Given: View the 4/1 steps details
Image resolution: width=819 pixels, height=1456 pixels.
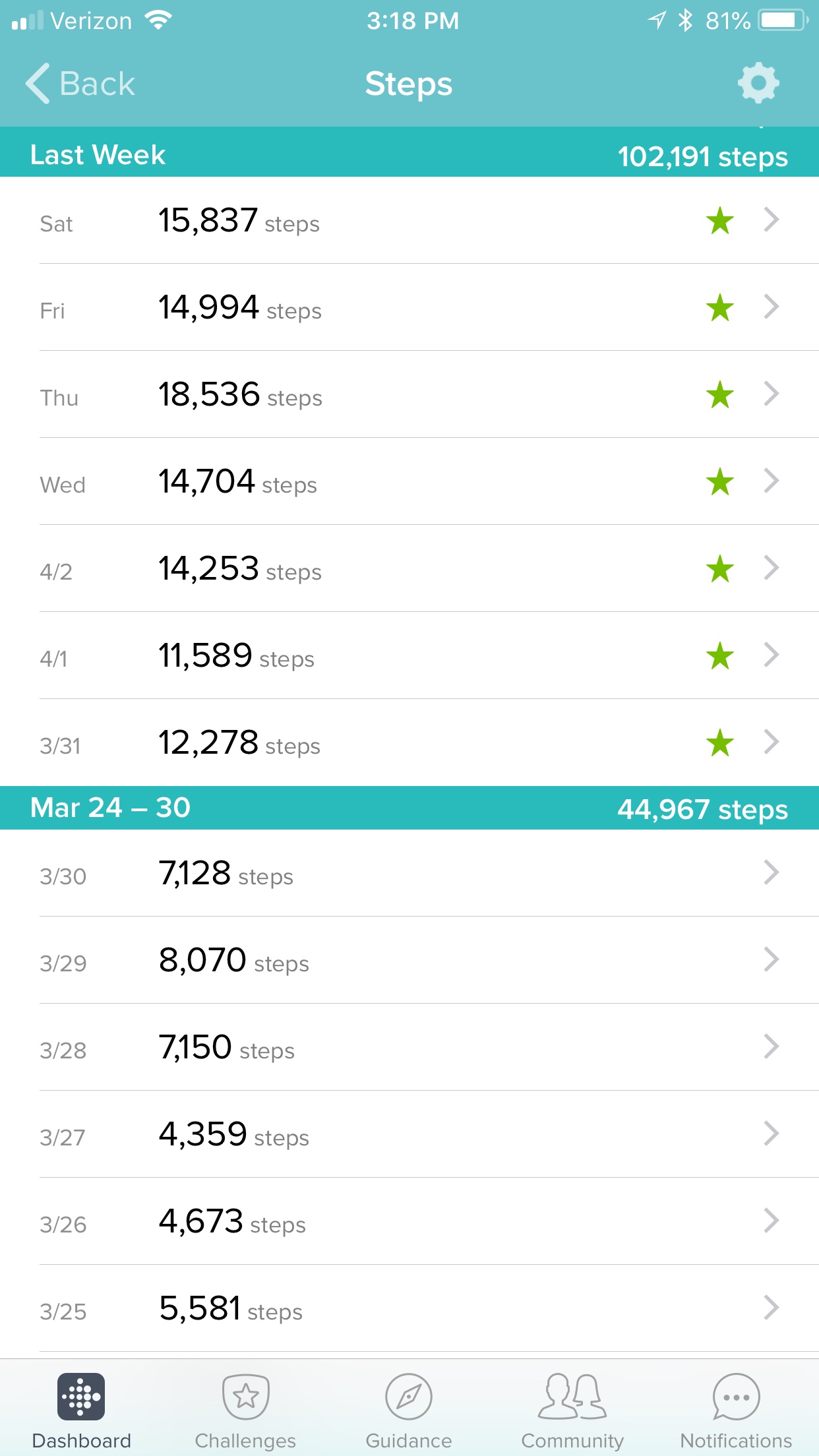Looking at the screenshot, I should click(x=409, y=655).
